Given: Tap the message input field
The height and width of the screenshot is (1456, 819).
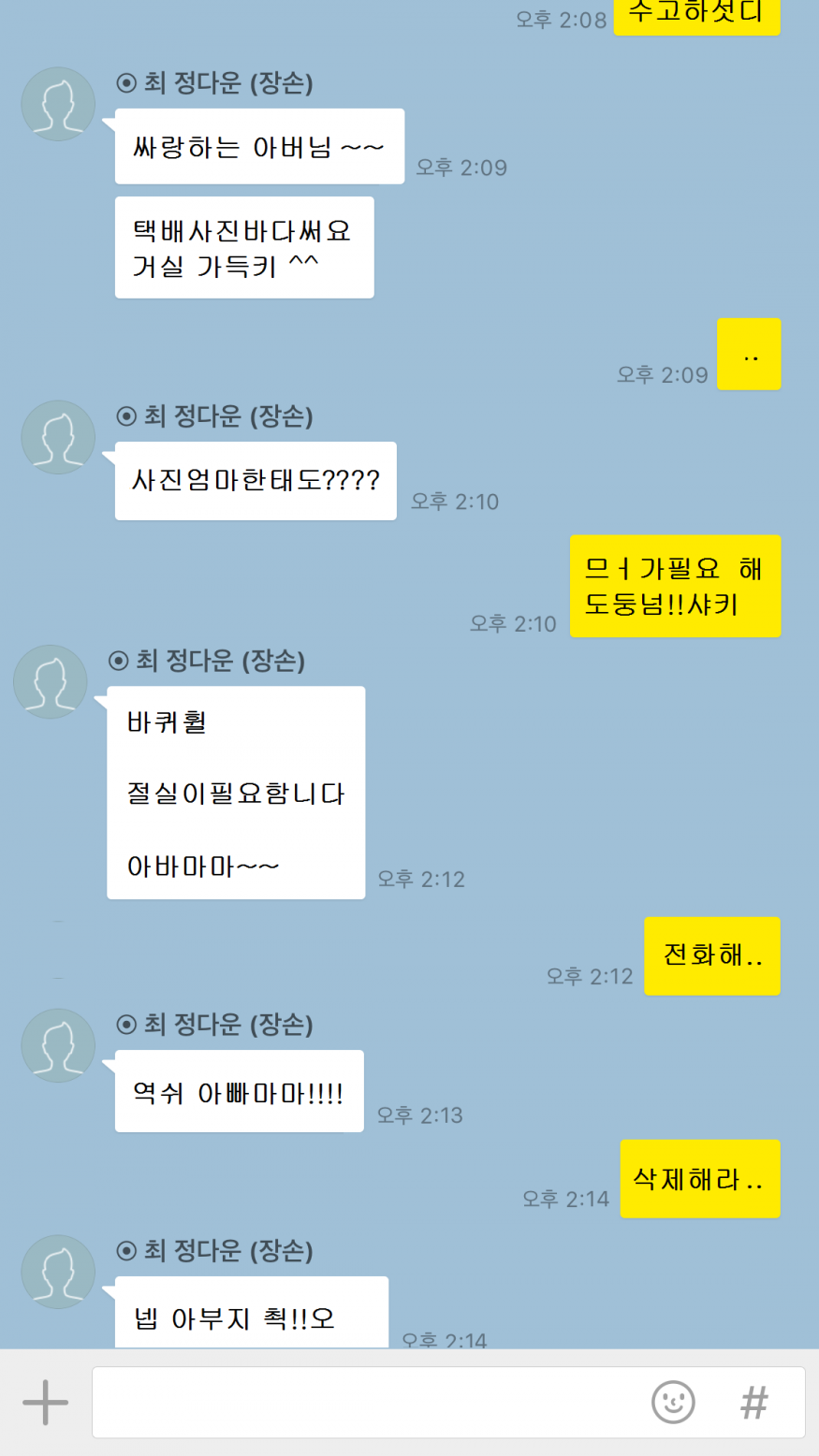Looking at the screenshot, I should (365, 1402).
